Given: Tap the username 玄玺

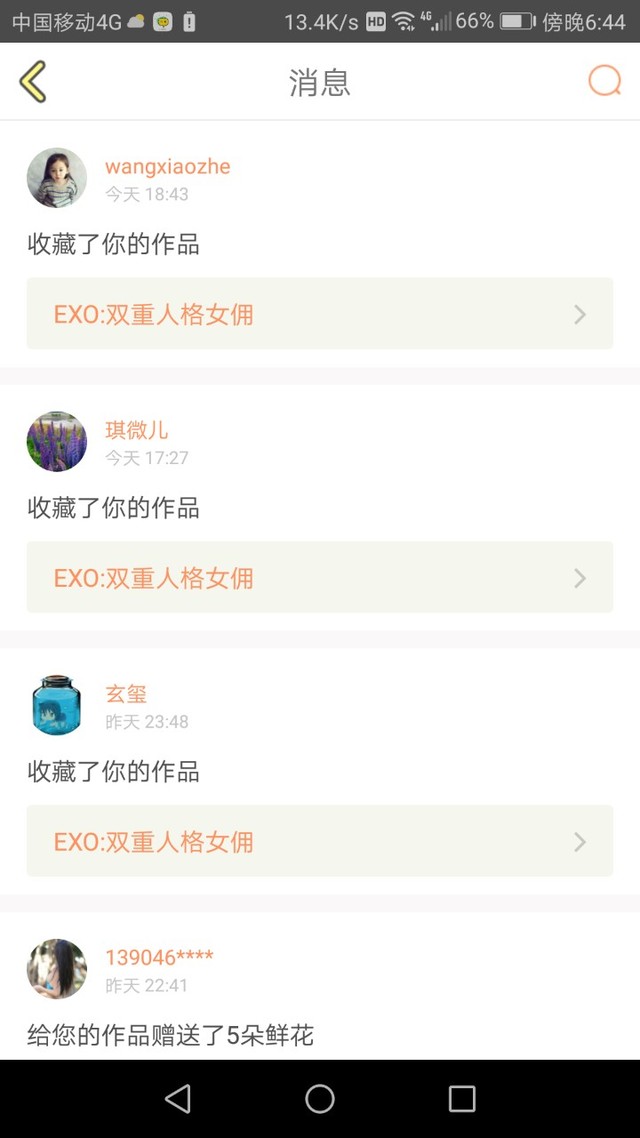Looking at the screenshot, I should 126,694.
